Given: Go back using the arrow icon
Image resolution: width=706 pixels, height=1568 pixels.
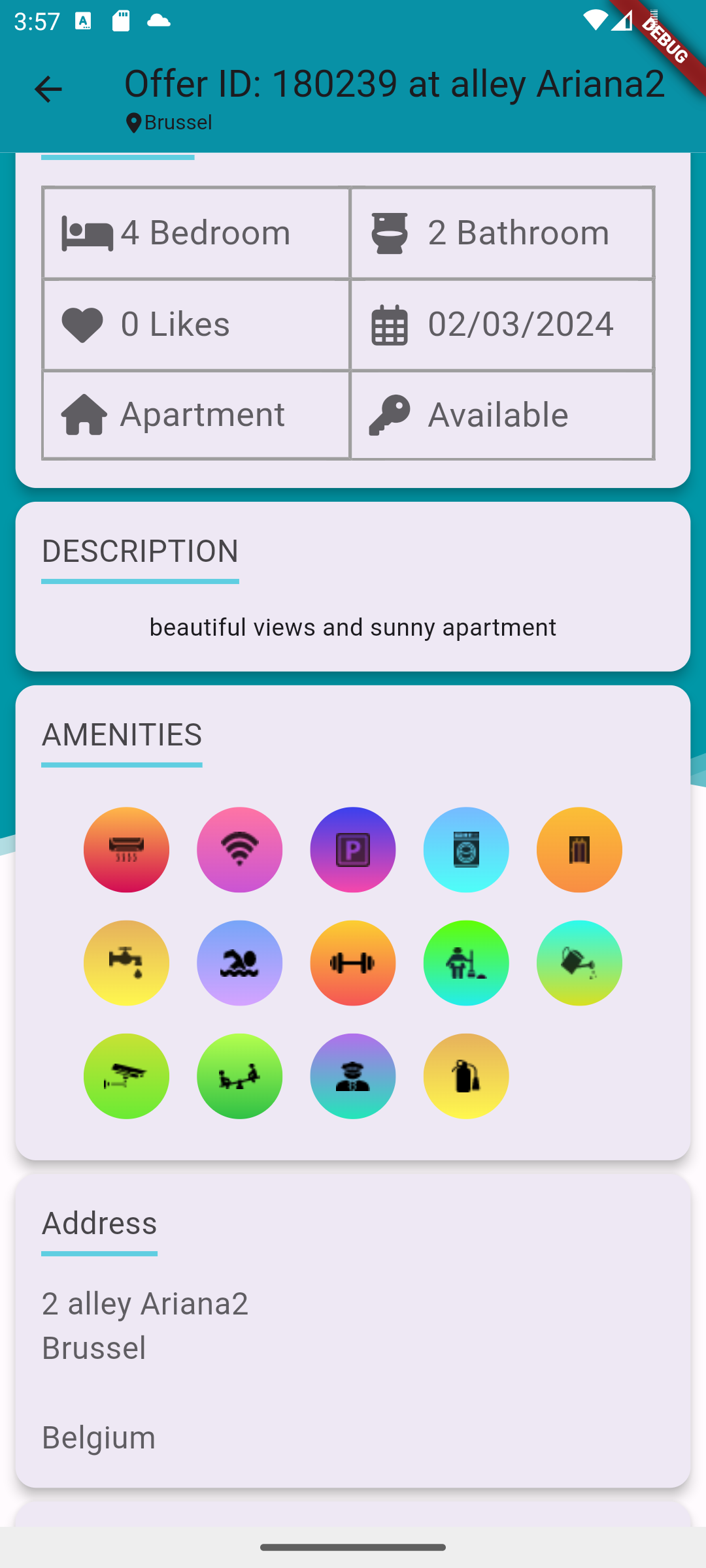Looking at the screenshot, I should (48, 90).
